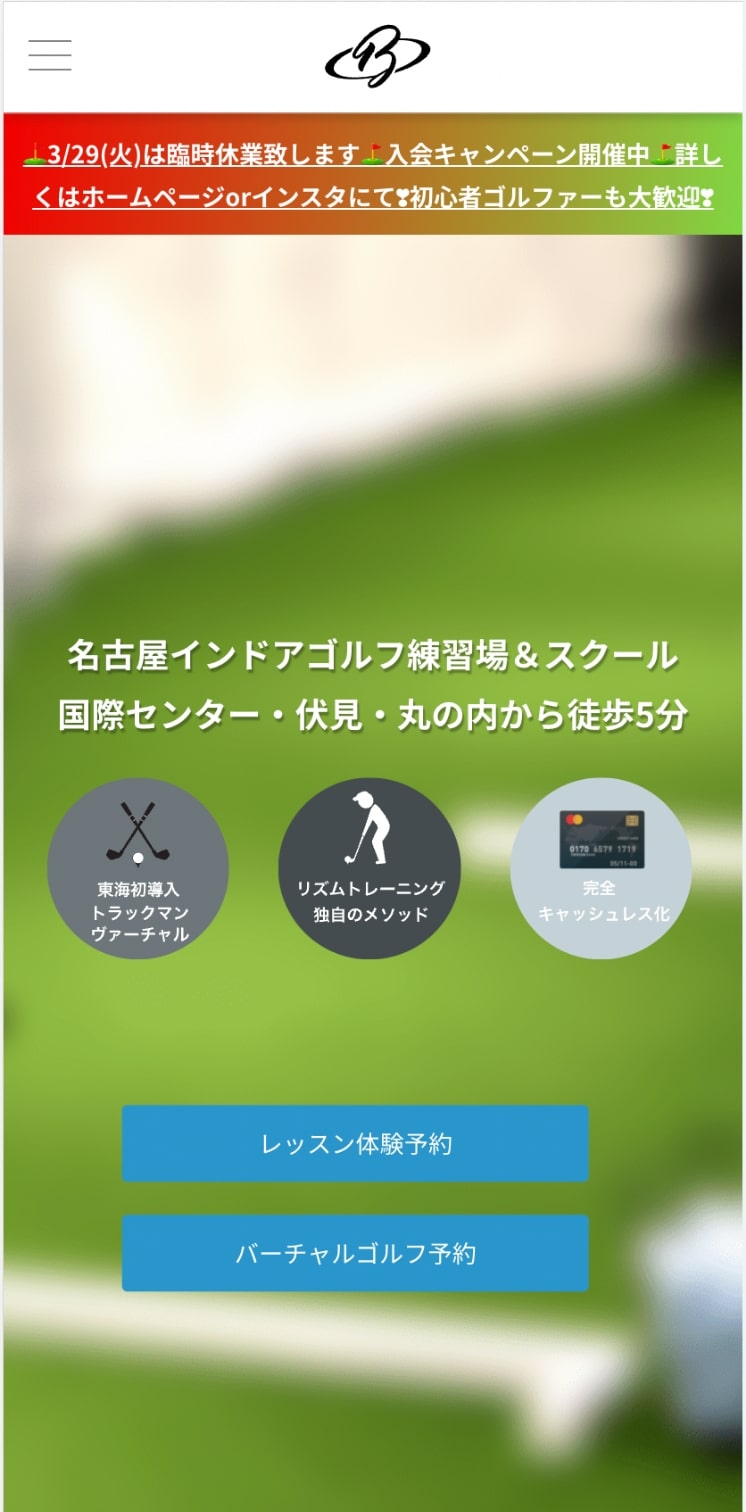Tap the レッスン体験予約 button
This screenshot has height=1512, width=746.
pyautogui.click(x=355, y=1143)
